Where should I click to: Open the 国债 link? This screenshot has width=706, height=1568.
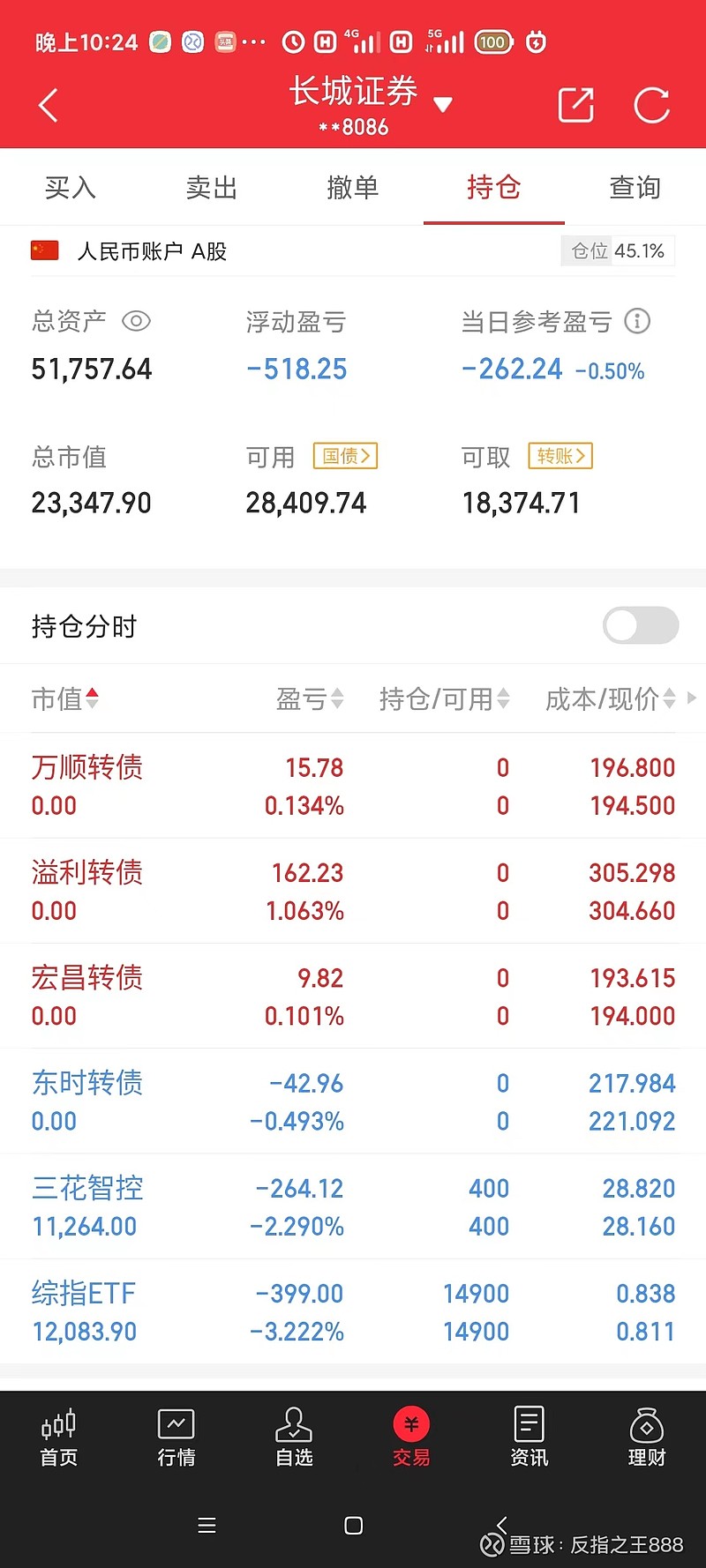(x=346, y=456)
